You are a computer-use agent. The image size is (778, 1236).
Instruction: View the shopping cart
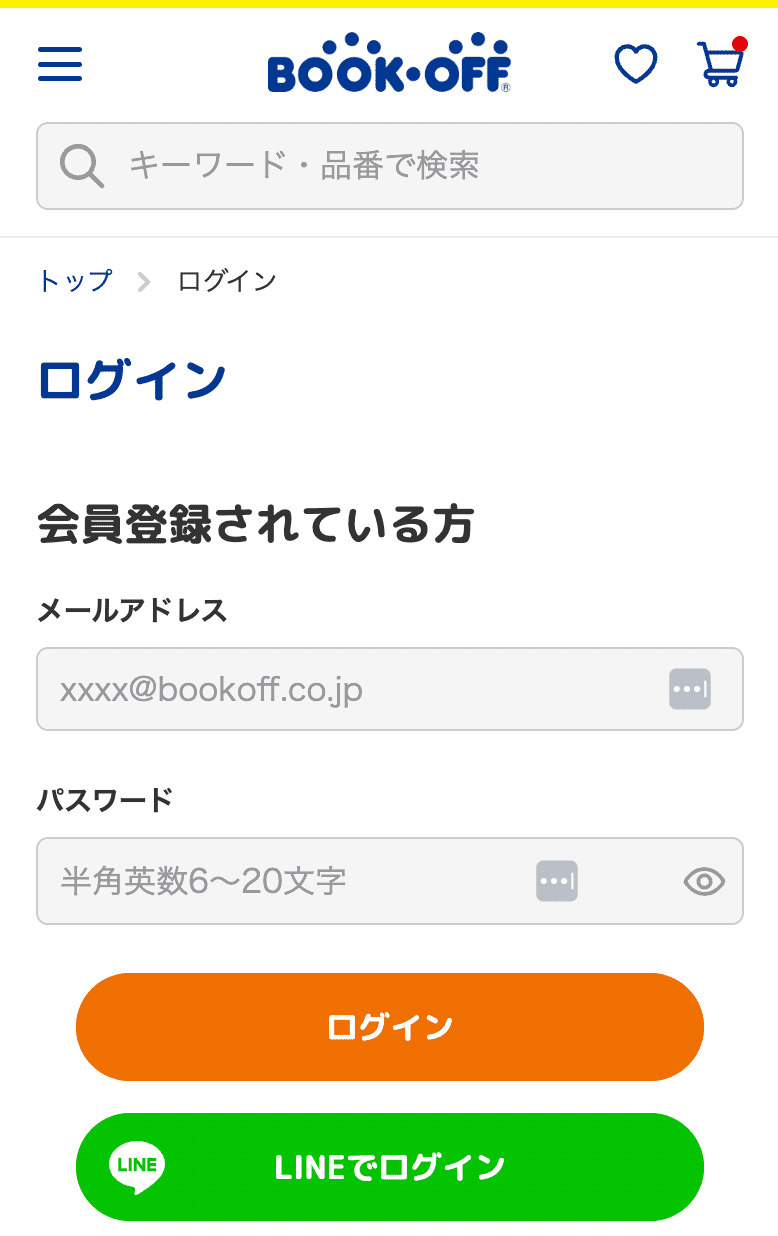click(x=720, y=64)
